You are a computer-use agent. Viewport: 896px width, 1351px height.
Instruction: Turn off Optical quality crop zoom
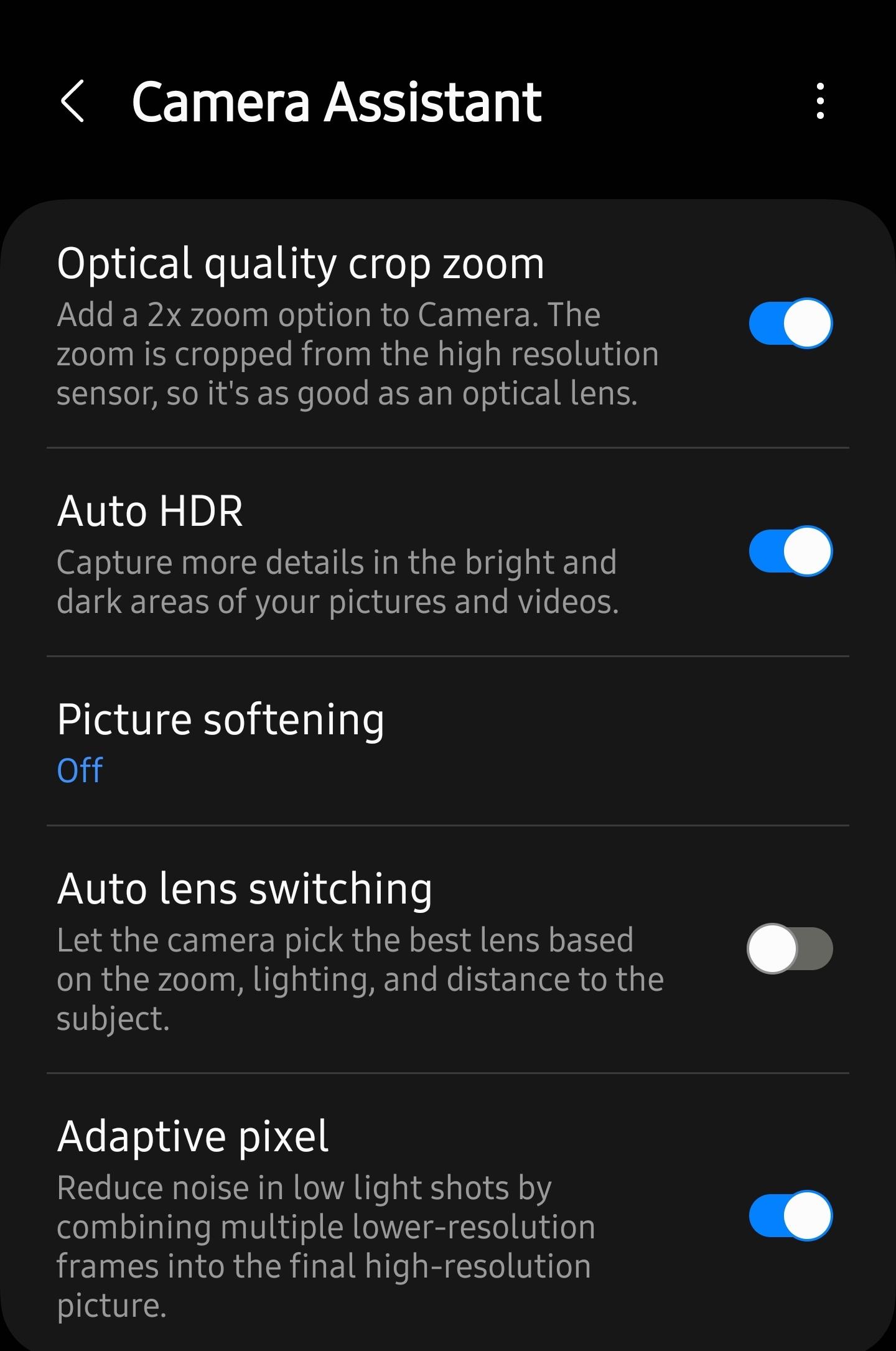pos(790,323)
